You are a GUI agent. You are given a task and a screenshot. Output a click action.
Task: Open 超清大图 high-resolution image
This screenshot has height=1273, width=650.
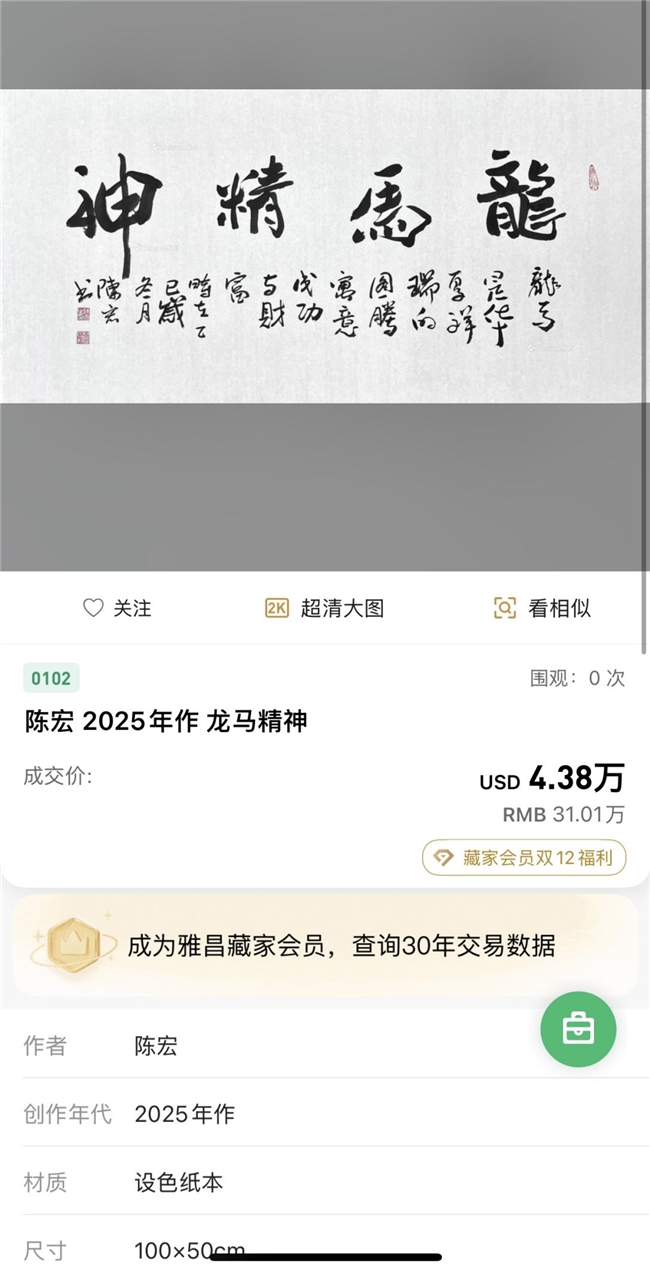325,608
